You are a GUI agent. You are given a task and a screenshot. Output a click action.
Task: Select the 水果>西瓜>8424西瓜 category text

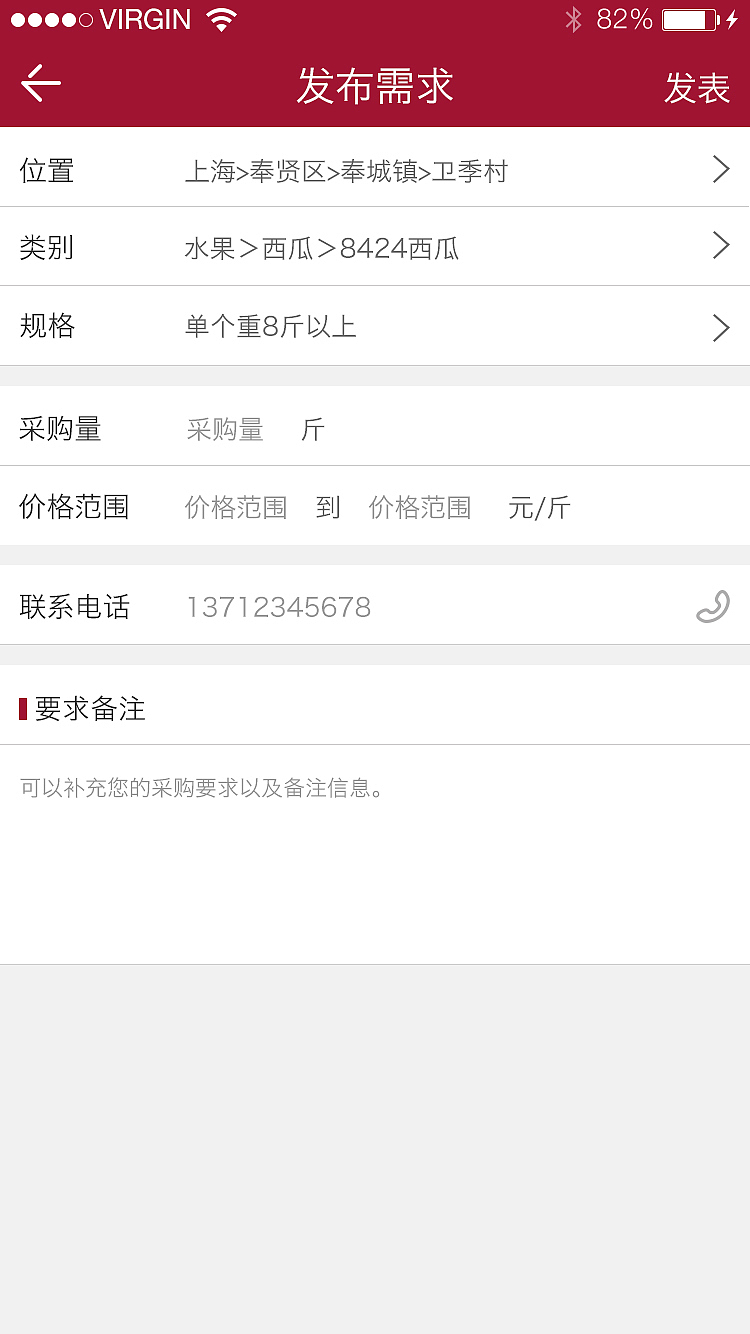[x=322, y=248]
